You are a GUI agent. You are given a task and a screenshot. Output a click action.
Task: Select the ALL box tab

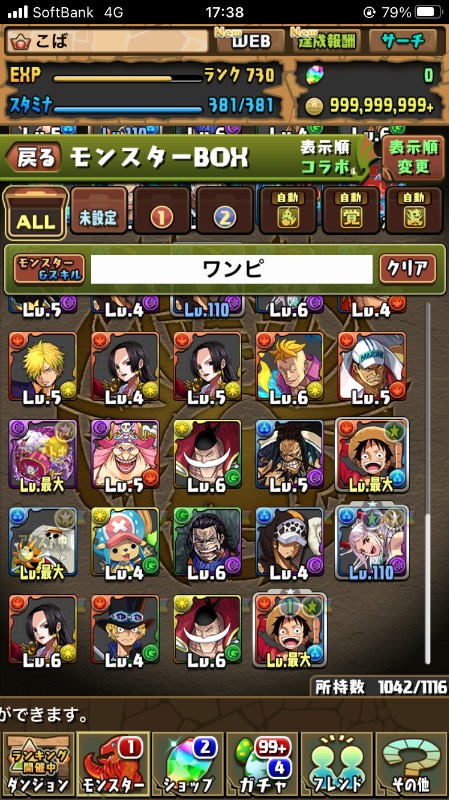tap(36, 213)
